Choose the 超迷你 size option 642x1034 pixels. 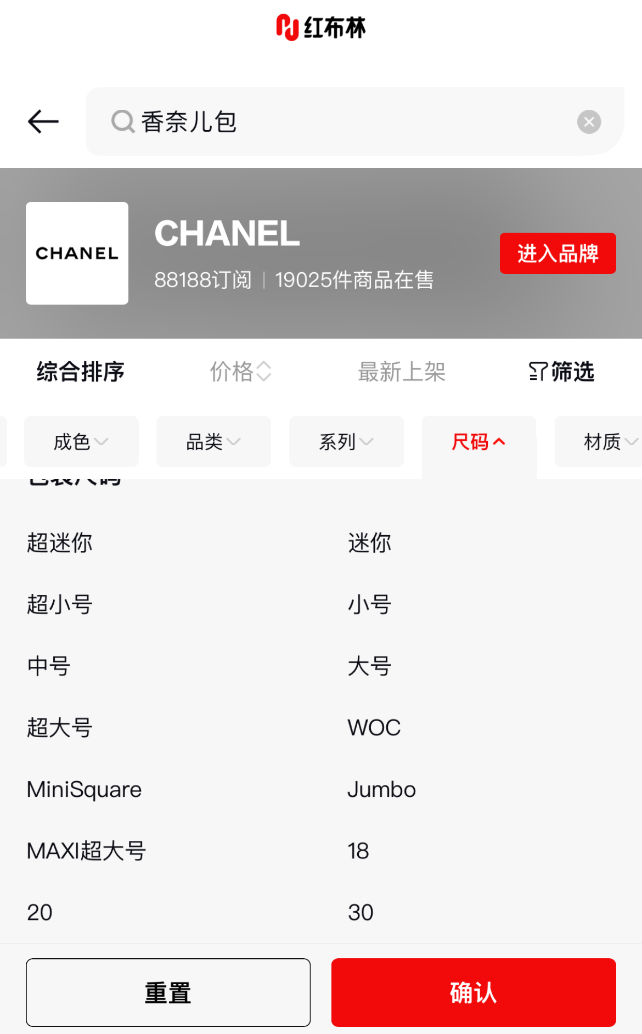[x=60, y=543]
